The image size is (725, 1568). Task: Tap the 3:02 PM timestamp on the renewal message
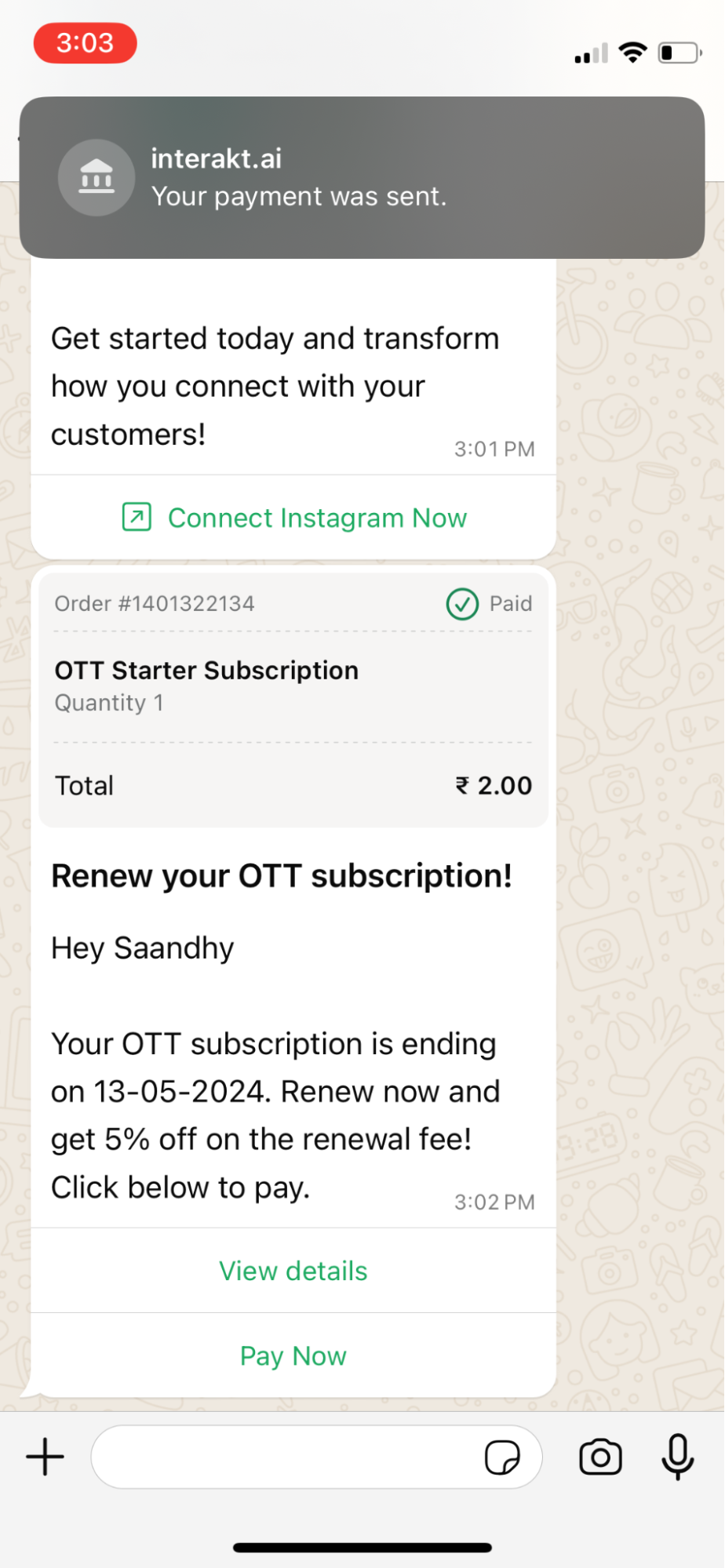pyautogui.click(x=494, y=1202)
